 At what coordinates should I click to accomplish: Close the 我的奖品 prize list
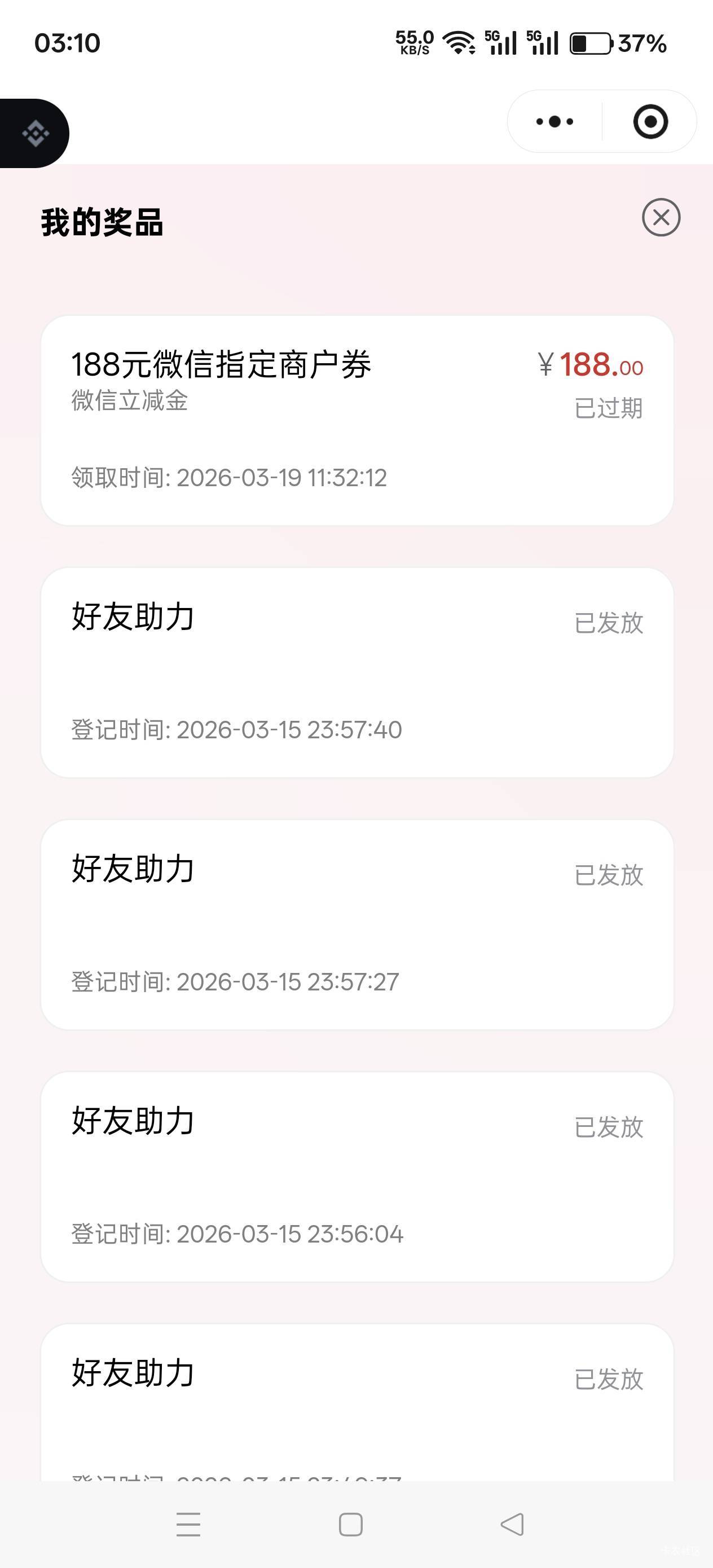tap(661, 218)
